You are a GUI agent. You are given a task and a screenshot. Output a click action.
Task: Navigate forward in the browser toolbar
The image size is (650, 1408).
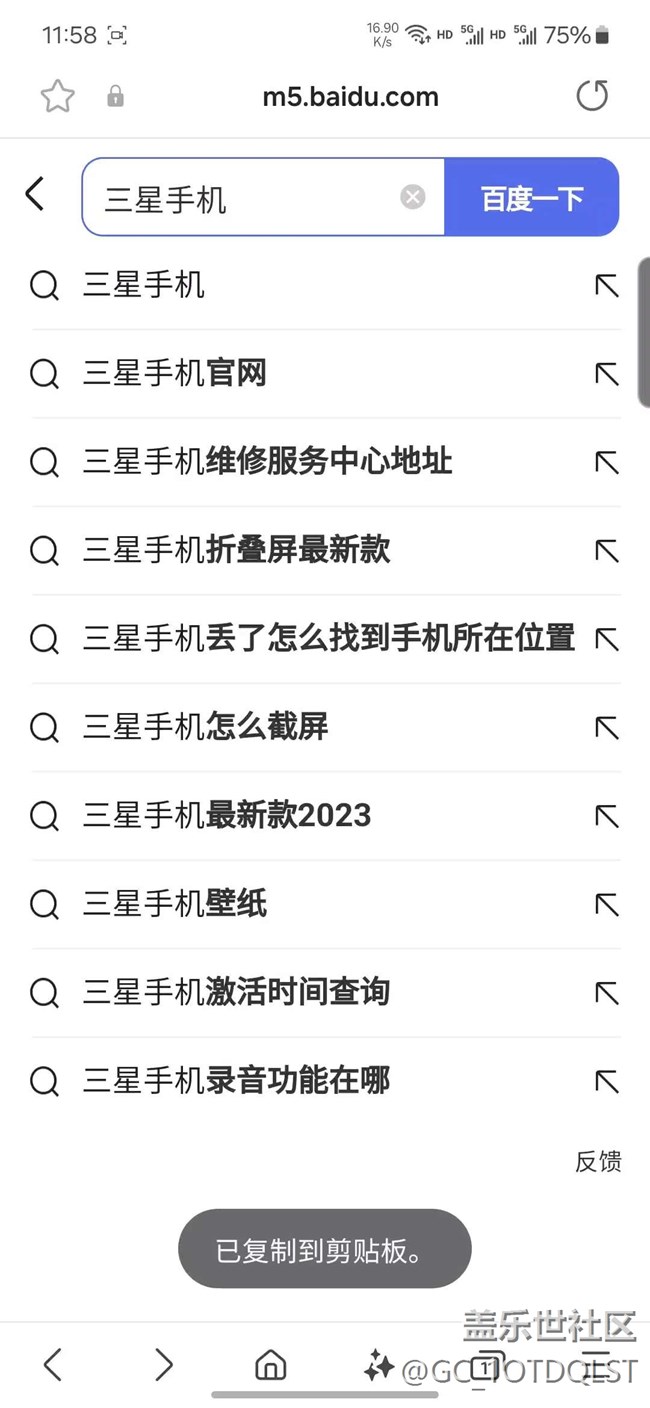click(x=163, y=1365)
